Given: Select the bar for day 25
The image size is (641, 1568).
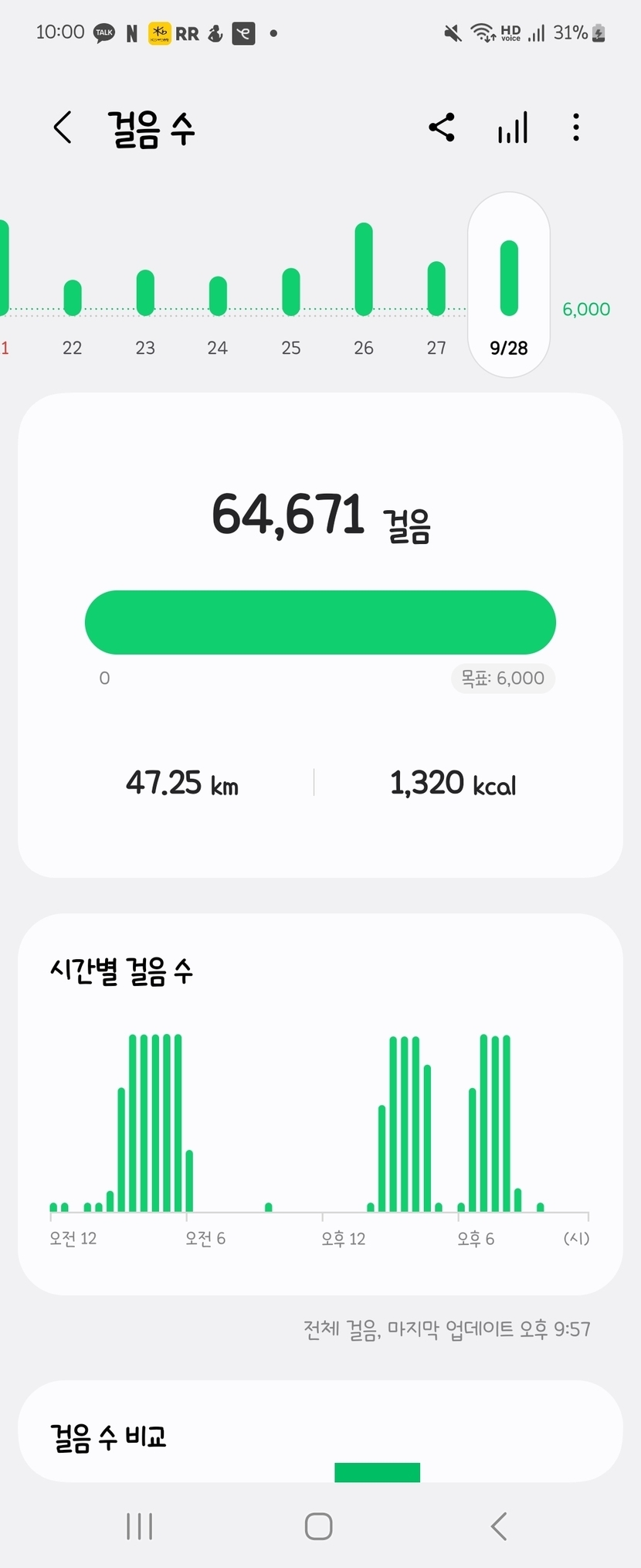Looking at the screenshot, I should [x=291, y=292].
